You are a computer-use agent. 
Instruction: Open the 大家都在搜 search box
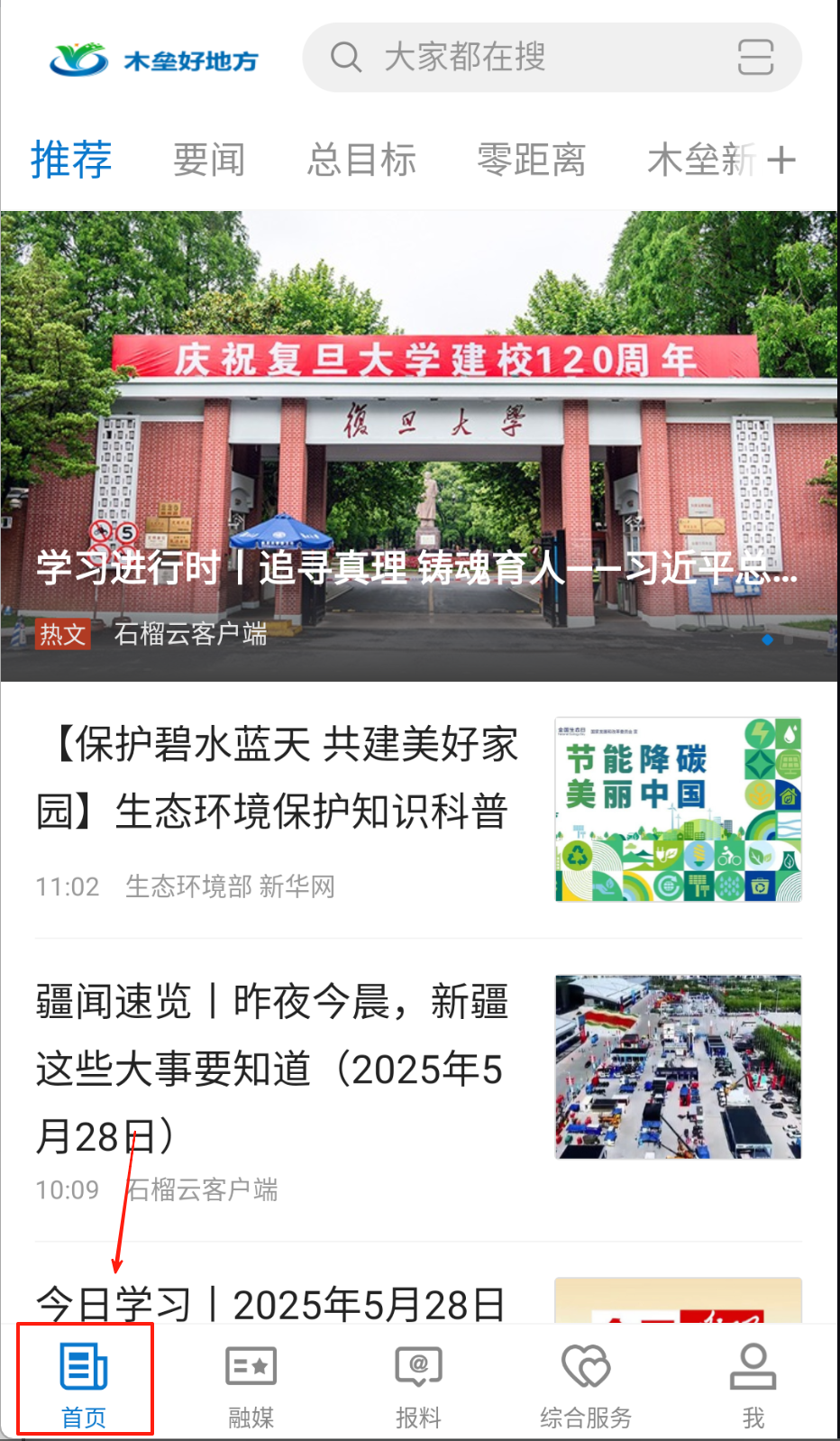(x=523, y=58)
